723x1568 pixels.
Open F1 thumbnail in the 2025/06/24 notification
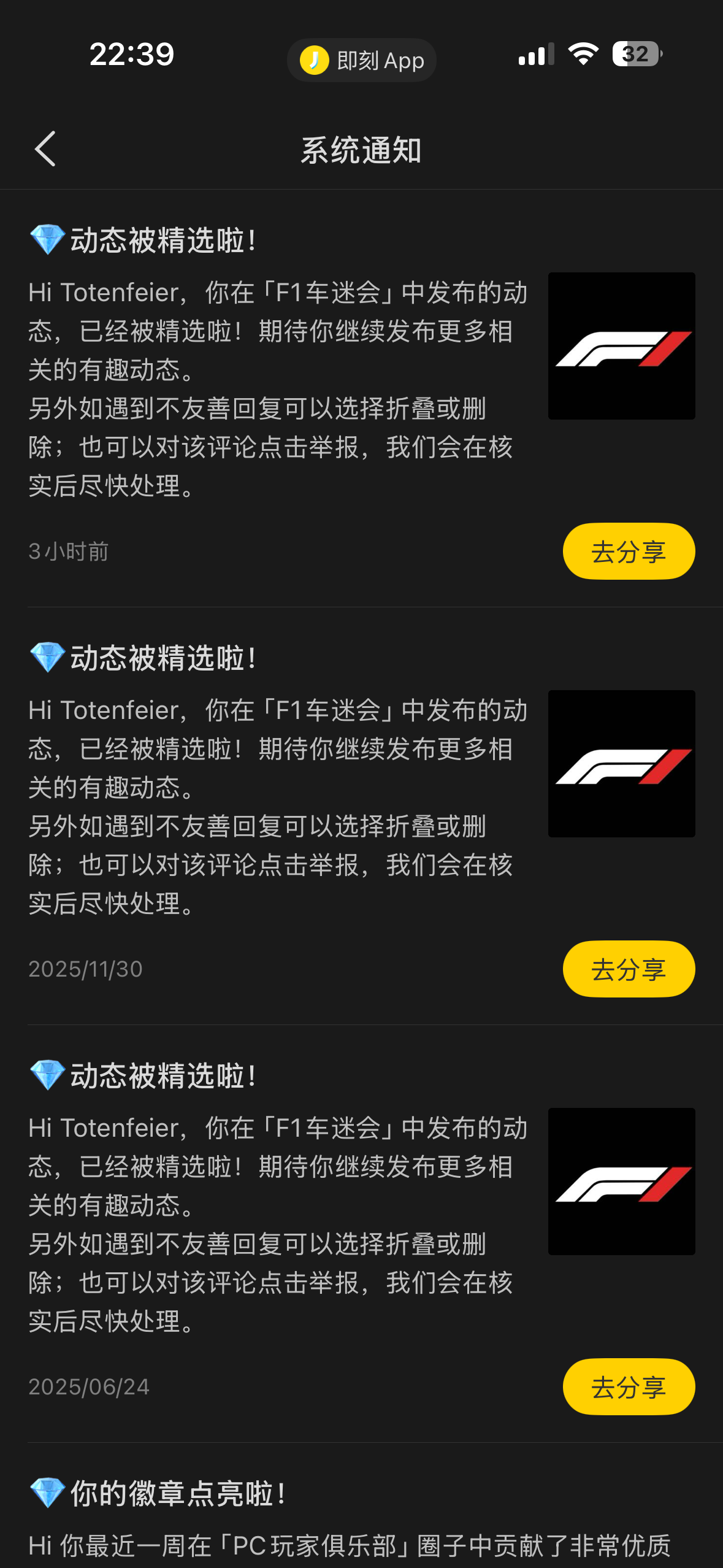pyautogui.click(x=621, y=1182)
